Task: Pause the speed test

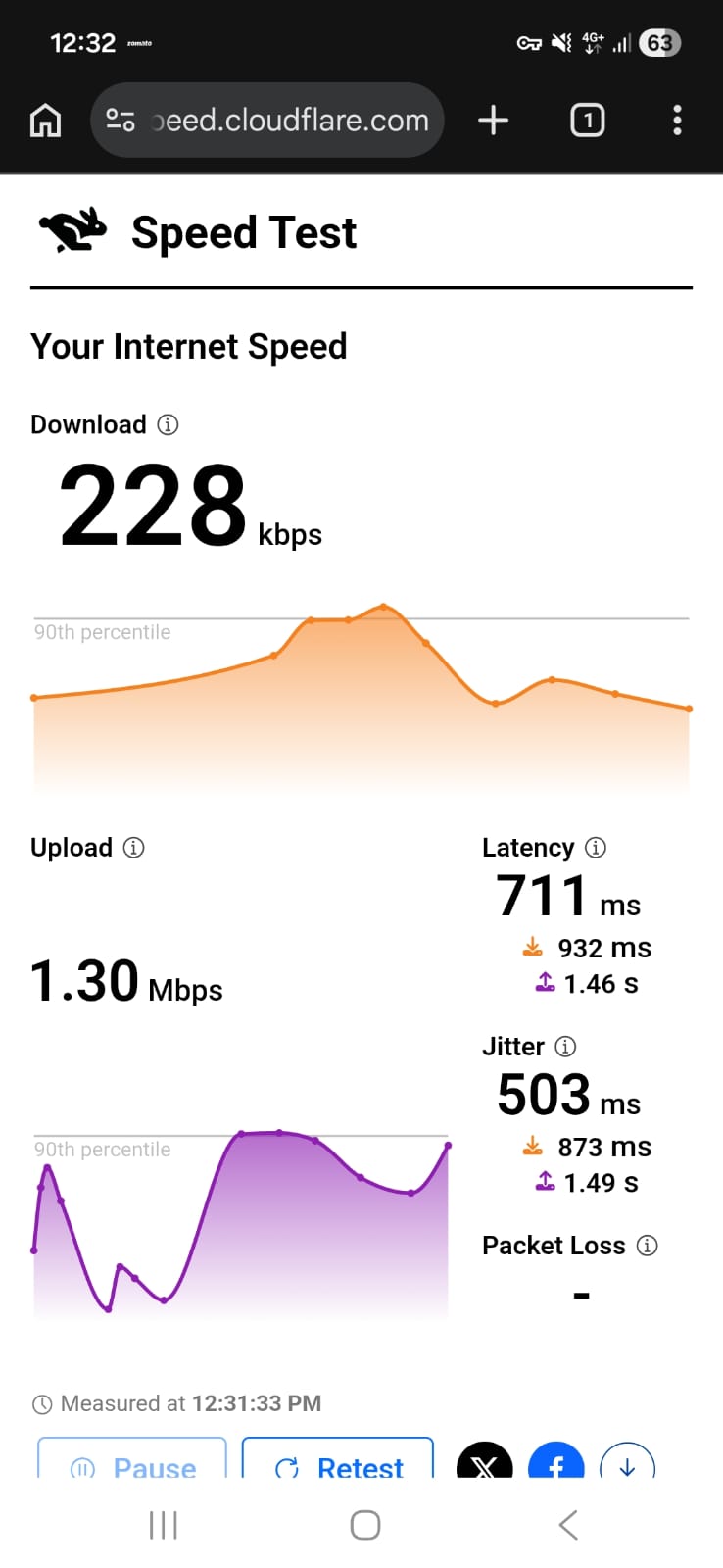Action: pos(132,1462)
